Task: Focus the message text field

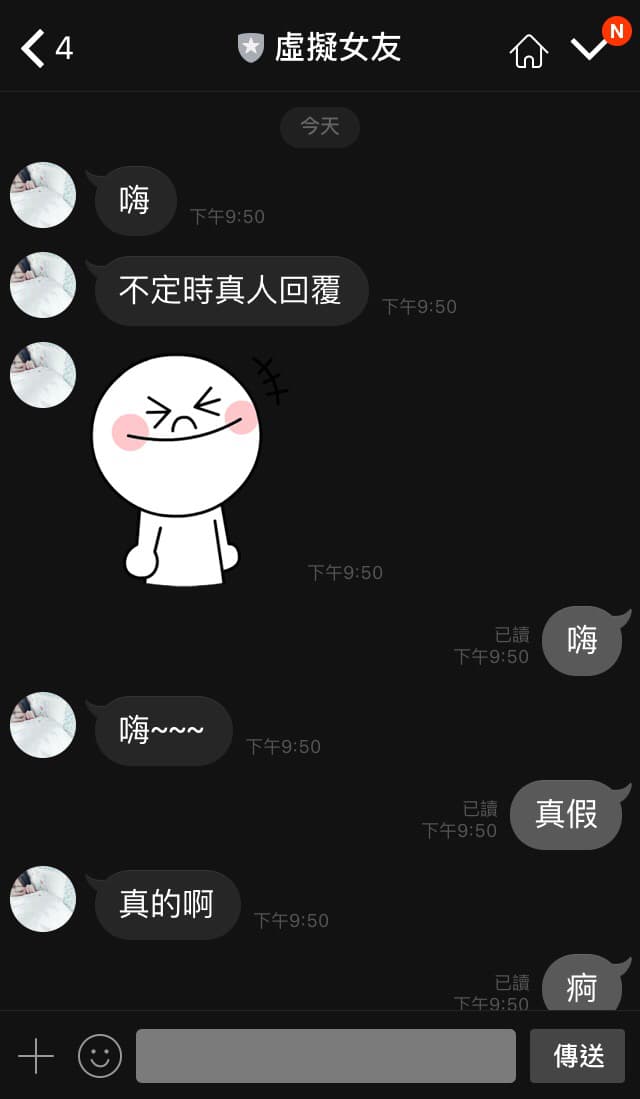Action: pos(326,1056)
